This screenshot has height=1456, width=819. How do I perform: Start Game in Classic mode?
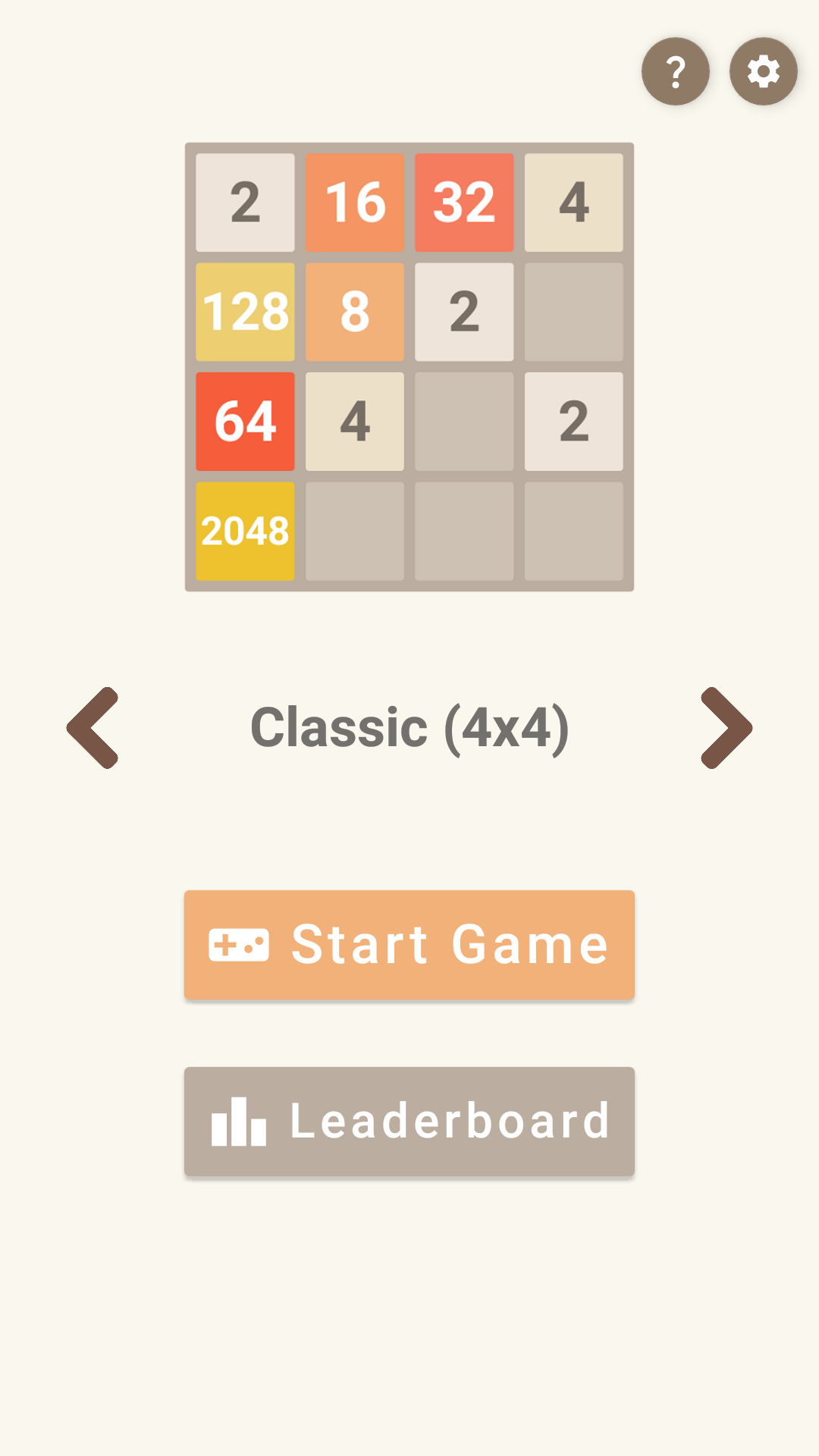click(x=409, y=945)
